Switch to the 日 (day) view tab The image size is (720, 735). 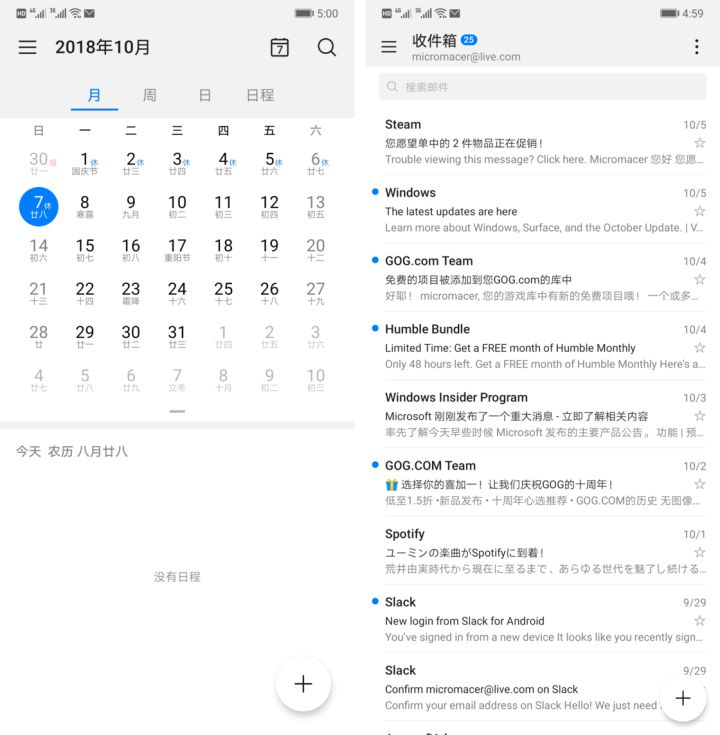coord(205,95)
